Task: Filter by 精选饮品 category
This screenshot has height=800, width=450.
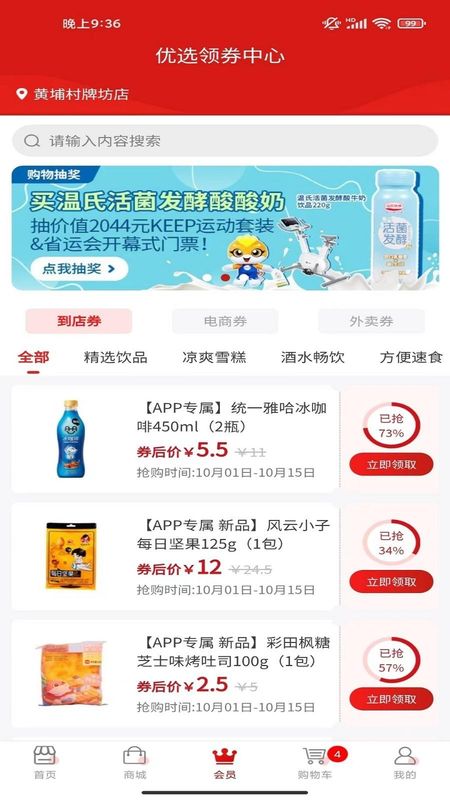Action: [115, 357]
